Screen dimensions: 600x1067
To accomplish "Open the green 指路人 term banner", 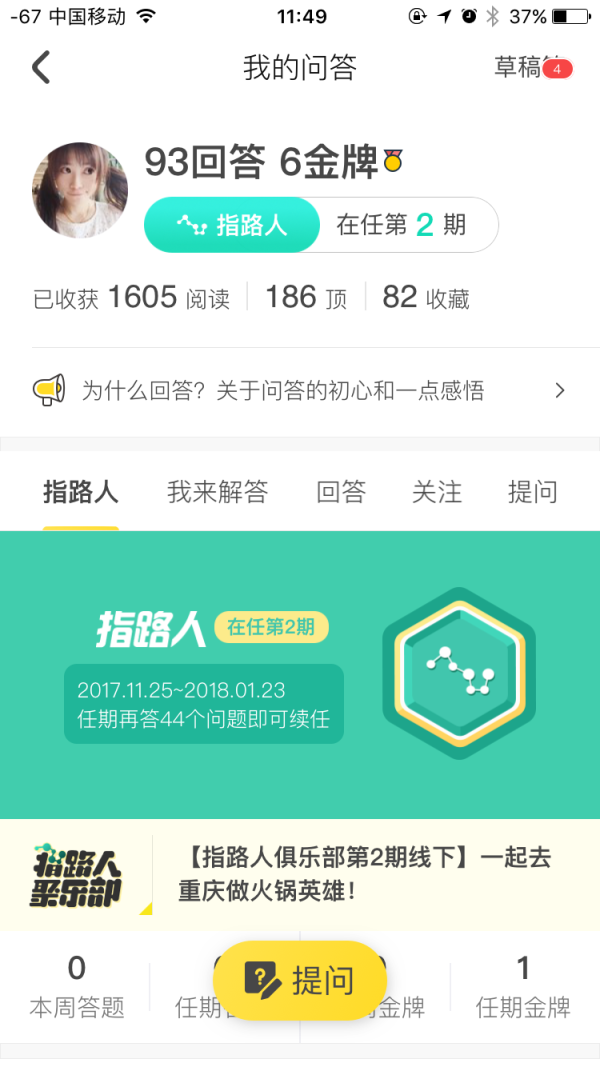I will coord(300,675).
